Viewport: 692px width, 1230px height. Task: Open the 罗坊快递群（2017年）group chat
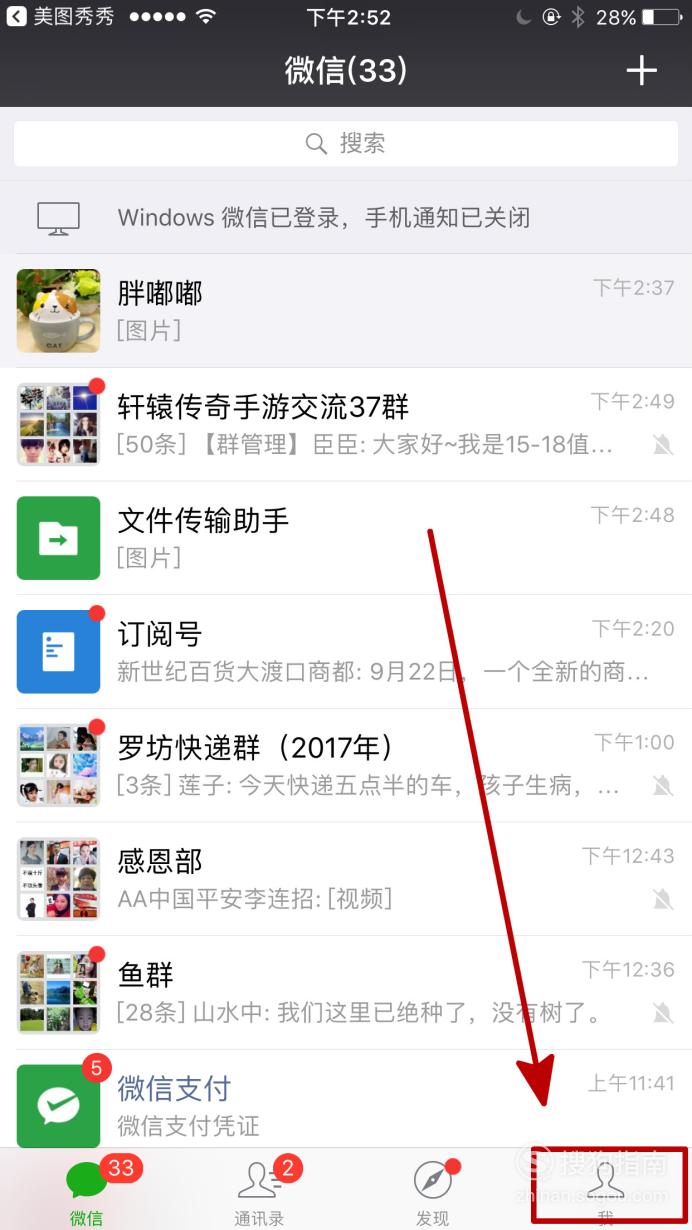click(346, 766)
